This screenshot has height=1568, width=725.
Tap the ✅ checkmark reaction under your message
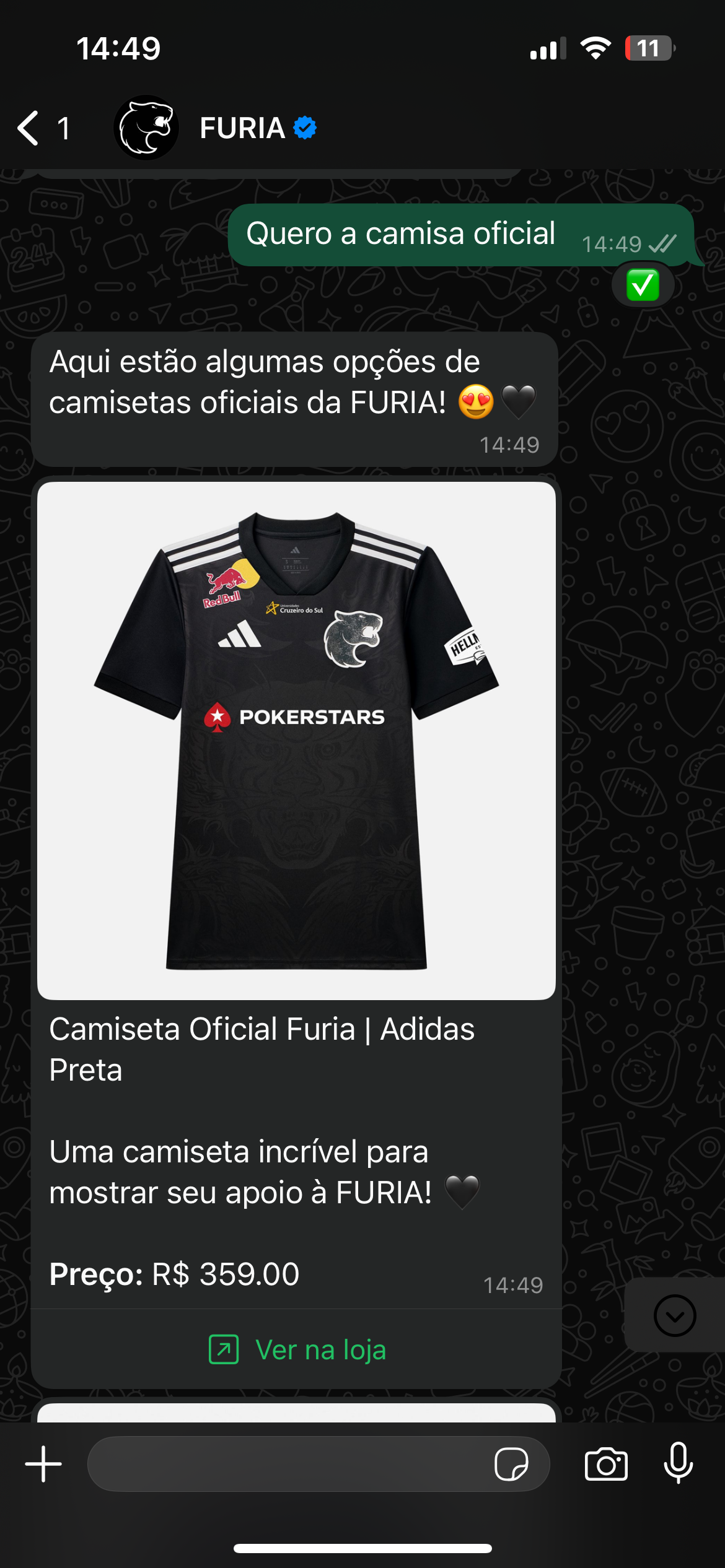[x=643, y=285]
